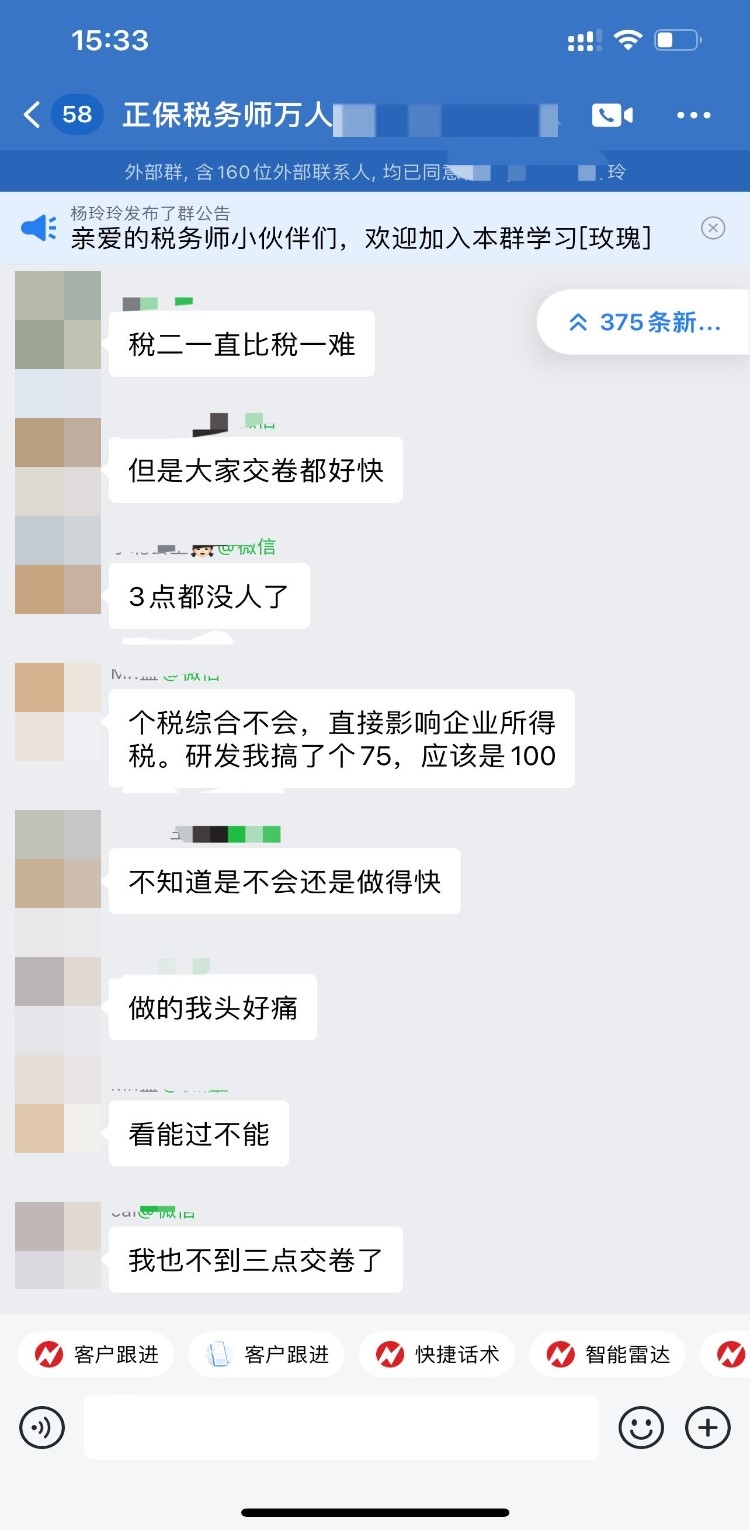
Task: Open the plus attachments panel
Action: click(708, 1427)
